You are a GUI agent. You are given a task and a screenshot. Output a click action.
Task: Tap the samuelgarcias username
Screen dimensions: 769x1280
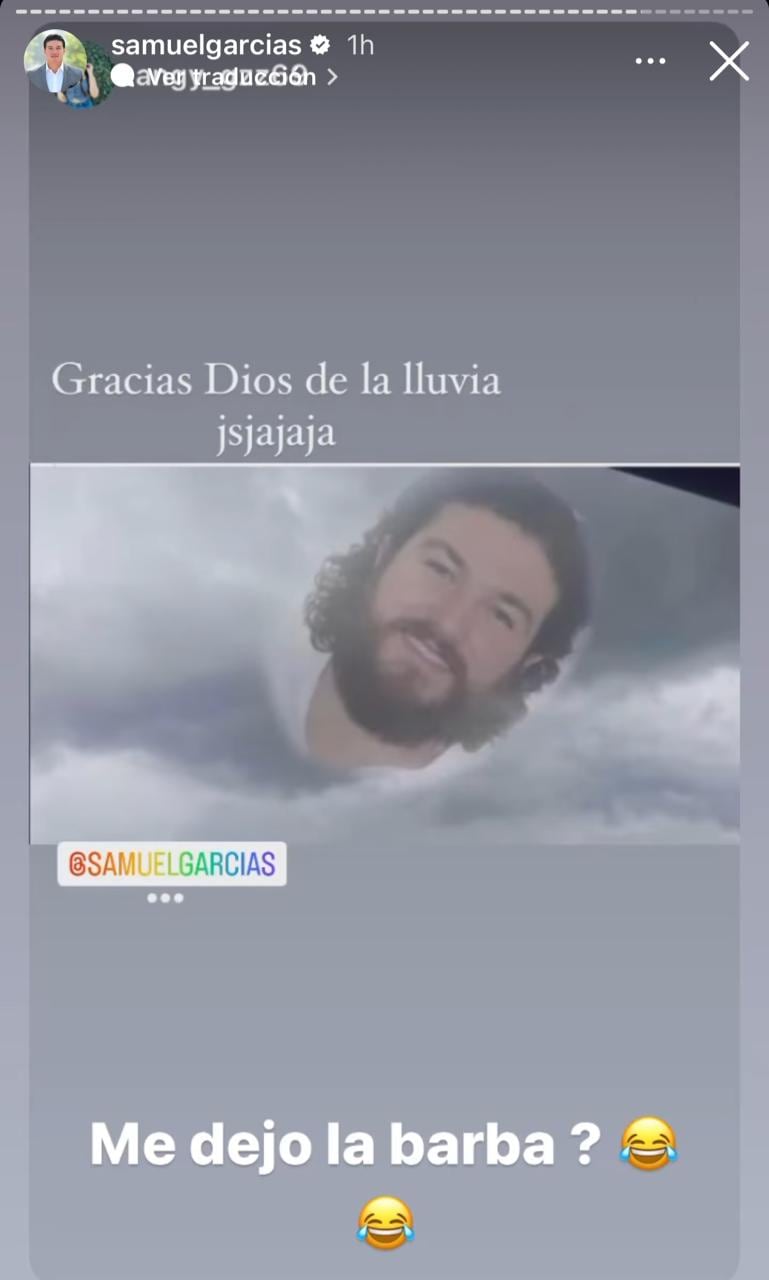[x=206, y=45]
